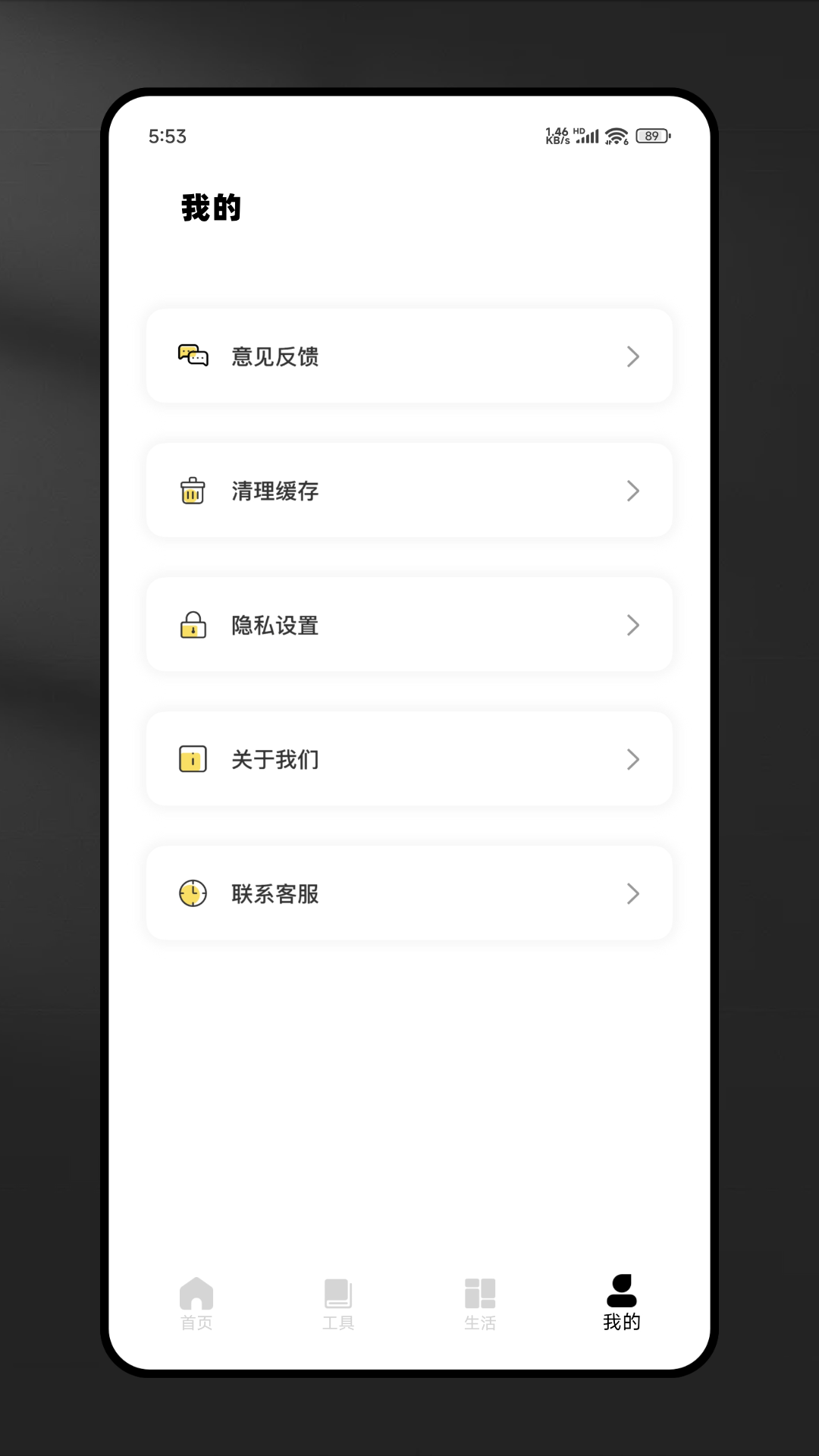The width and height of the screenshot is (819, 1456).
Task: Click the clock icon beside 联系客服
Action: coord(193,894)
